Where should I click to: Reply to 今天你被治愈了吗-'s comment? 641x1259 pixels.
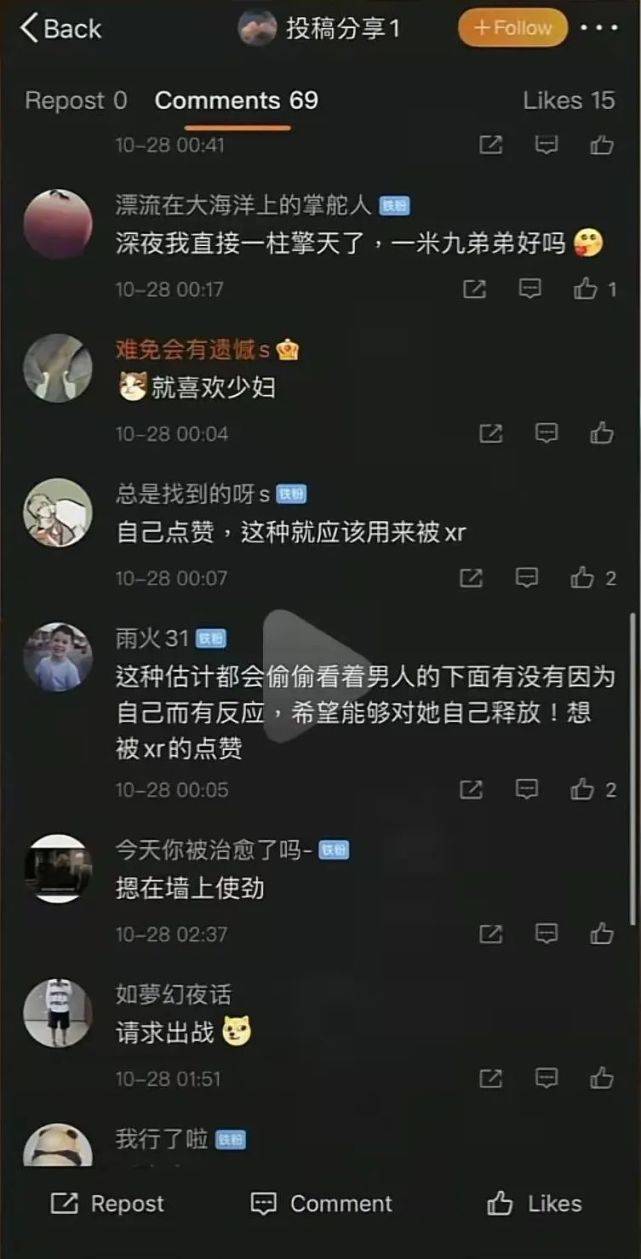pyautogui.click(x=546, y=934)
